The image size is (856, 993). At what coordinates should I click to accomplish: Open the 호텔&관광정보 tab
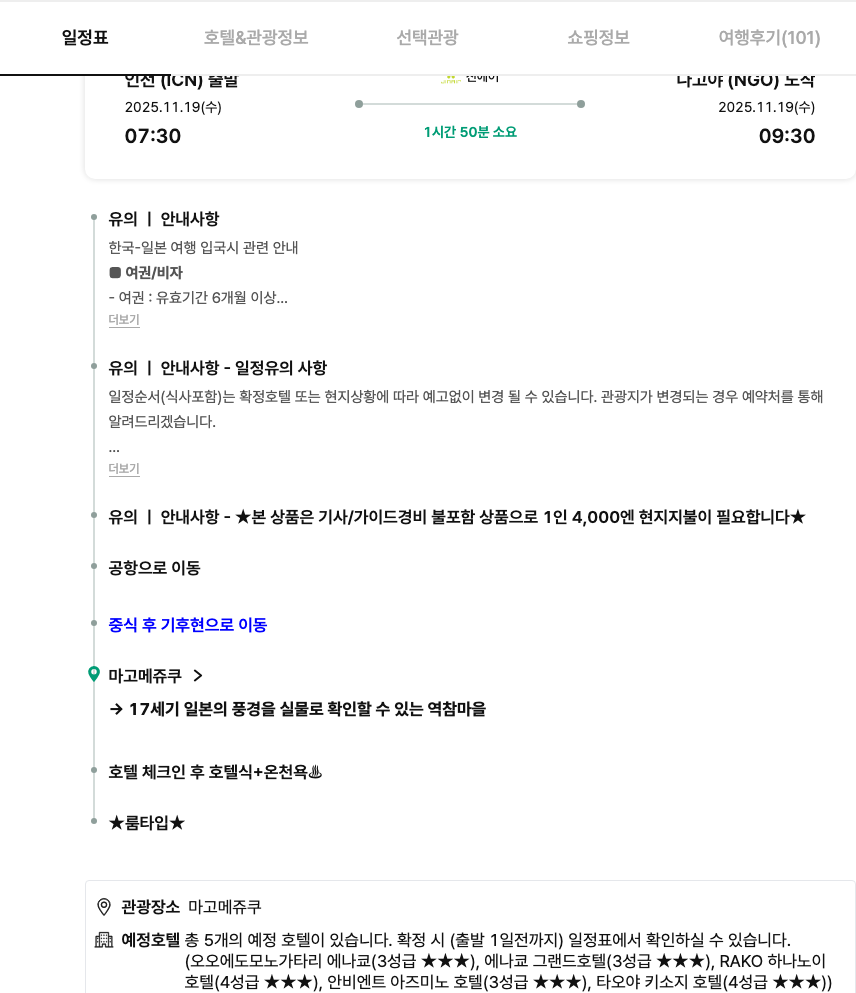256,38
